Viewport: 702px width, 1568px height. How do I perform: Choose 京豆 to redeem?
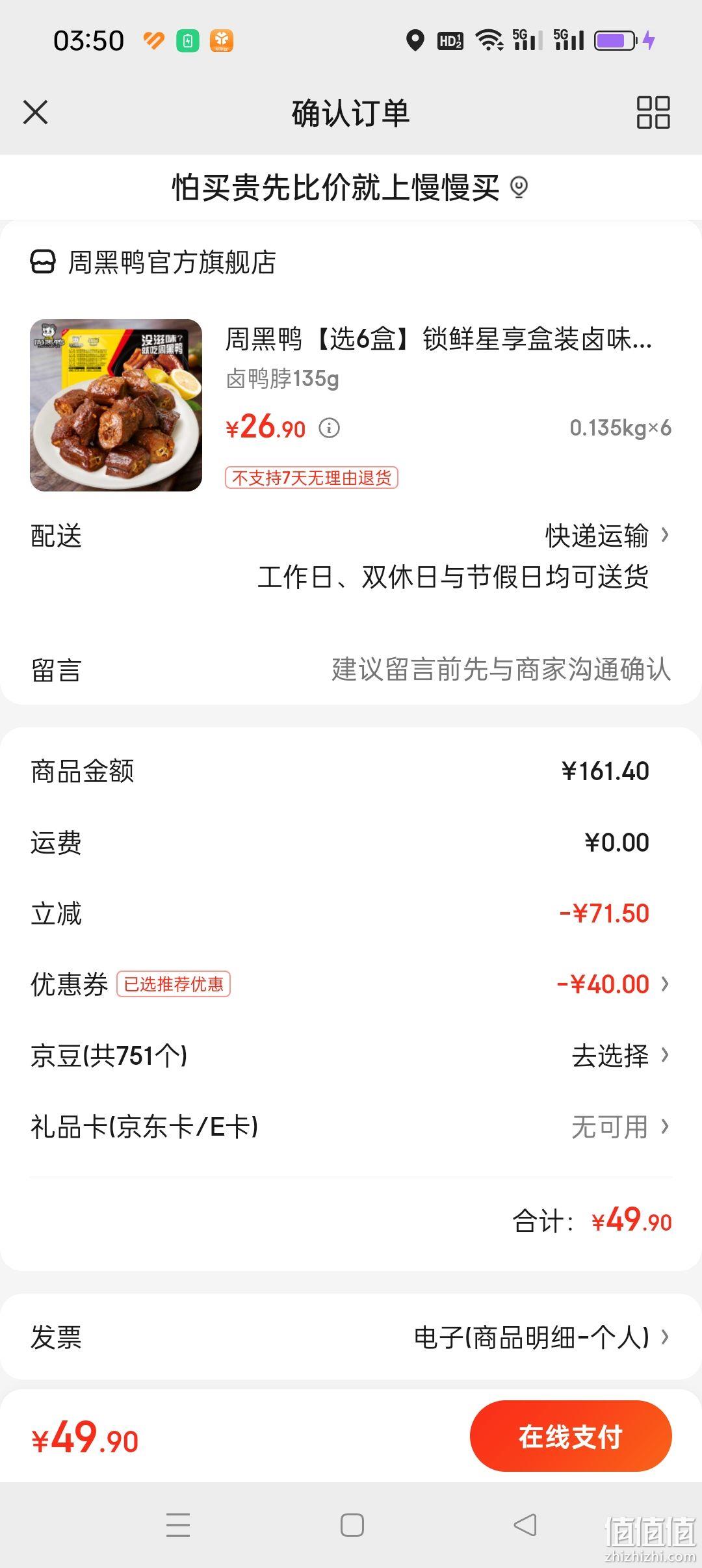point(351,1055)
